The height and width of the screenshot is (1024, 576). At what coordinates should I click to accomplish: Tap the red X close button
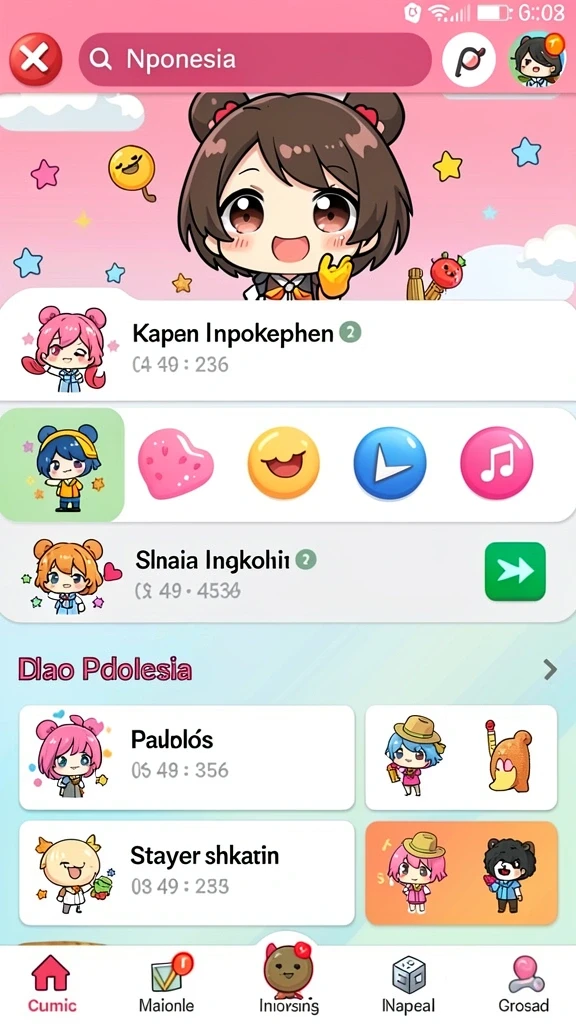35,59
